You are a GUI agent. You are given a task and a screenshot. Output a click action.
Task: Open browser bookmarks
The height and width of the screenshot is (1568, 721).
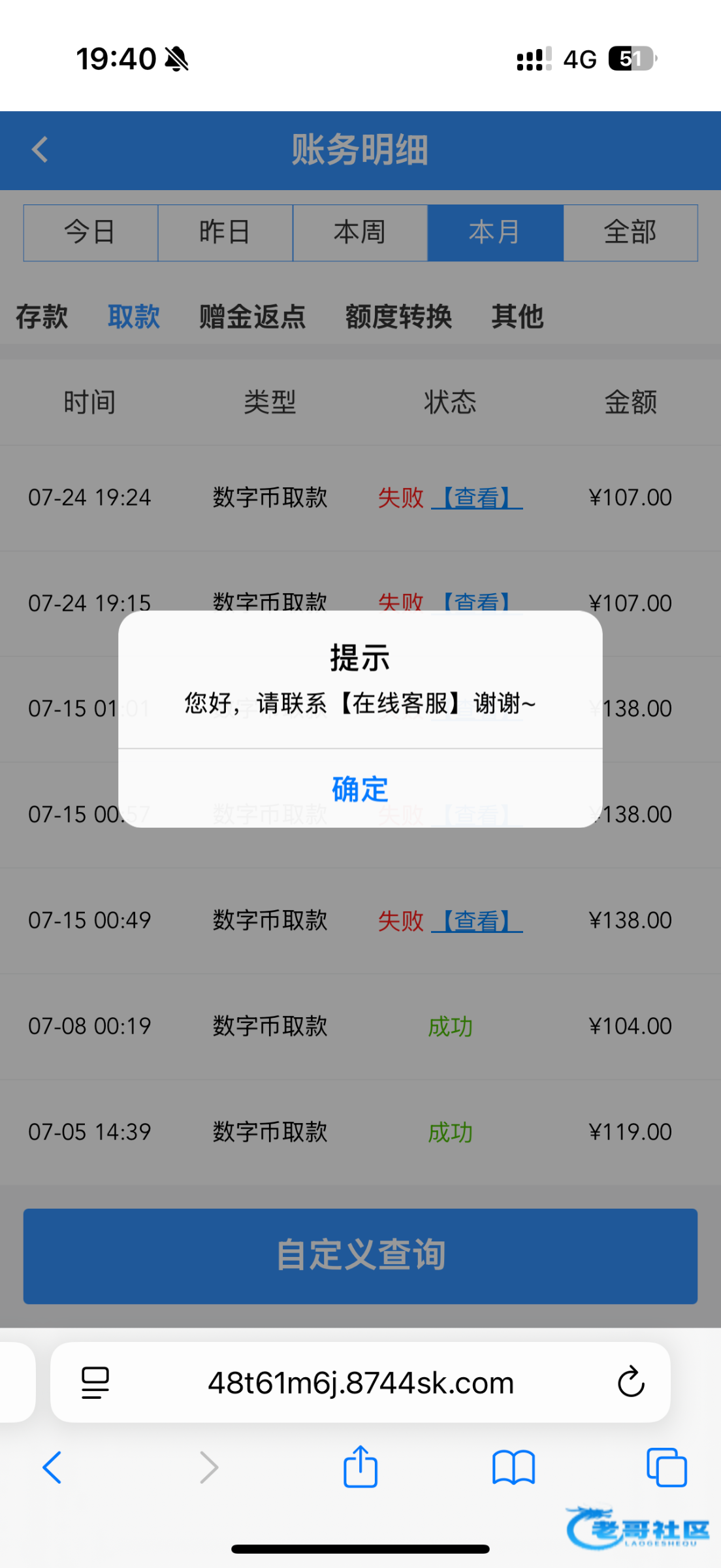[513, 1467]
